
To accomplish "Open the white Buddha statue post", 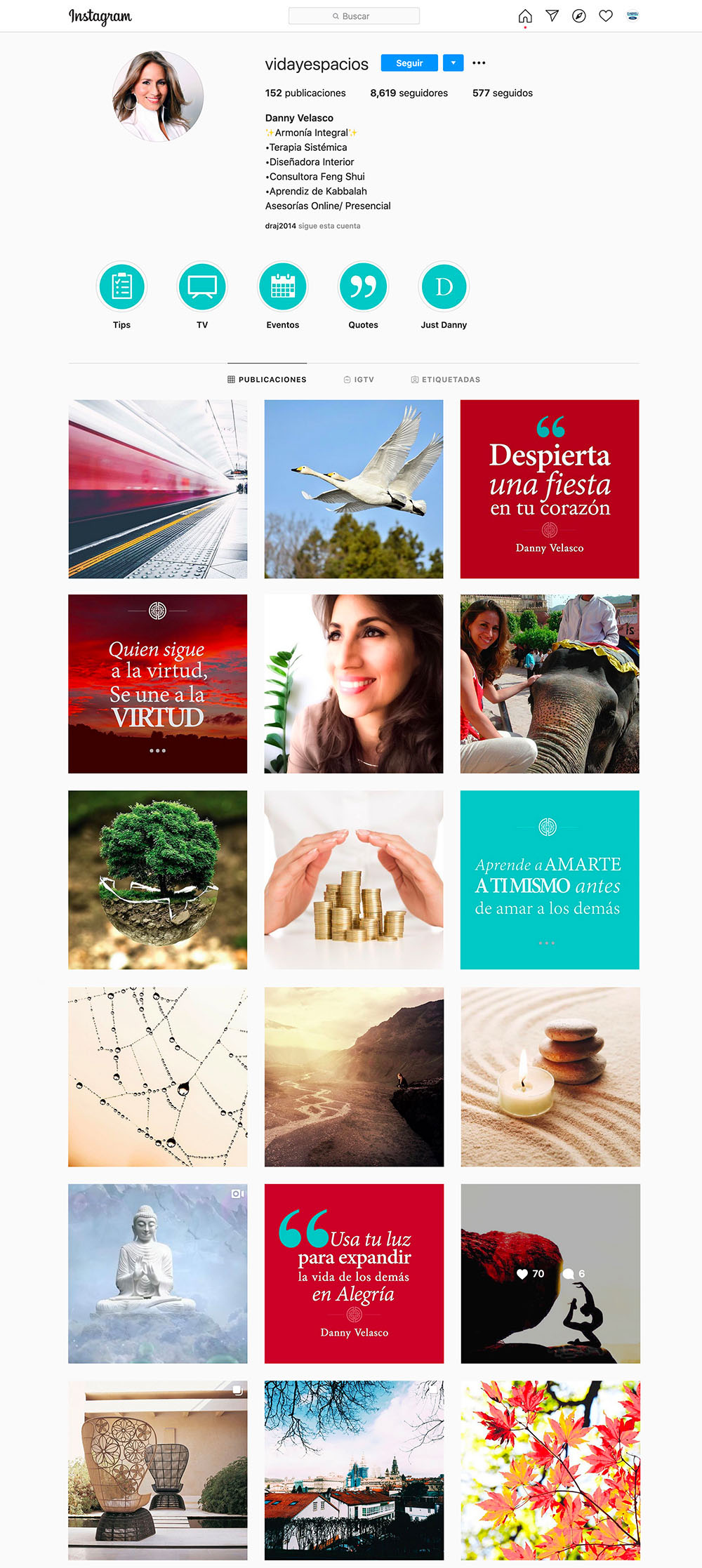I will 158,1274.
